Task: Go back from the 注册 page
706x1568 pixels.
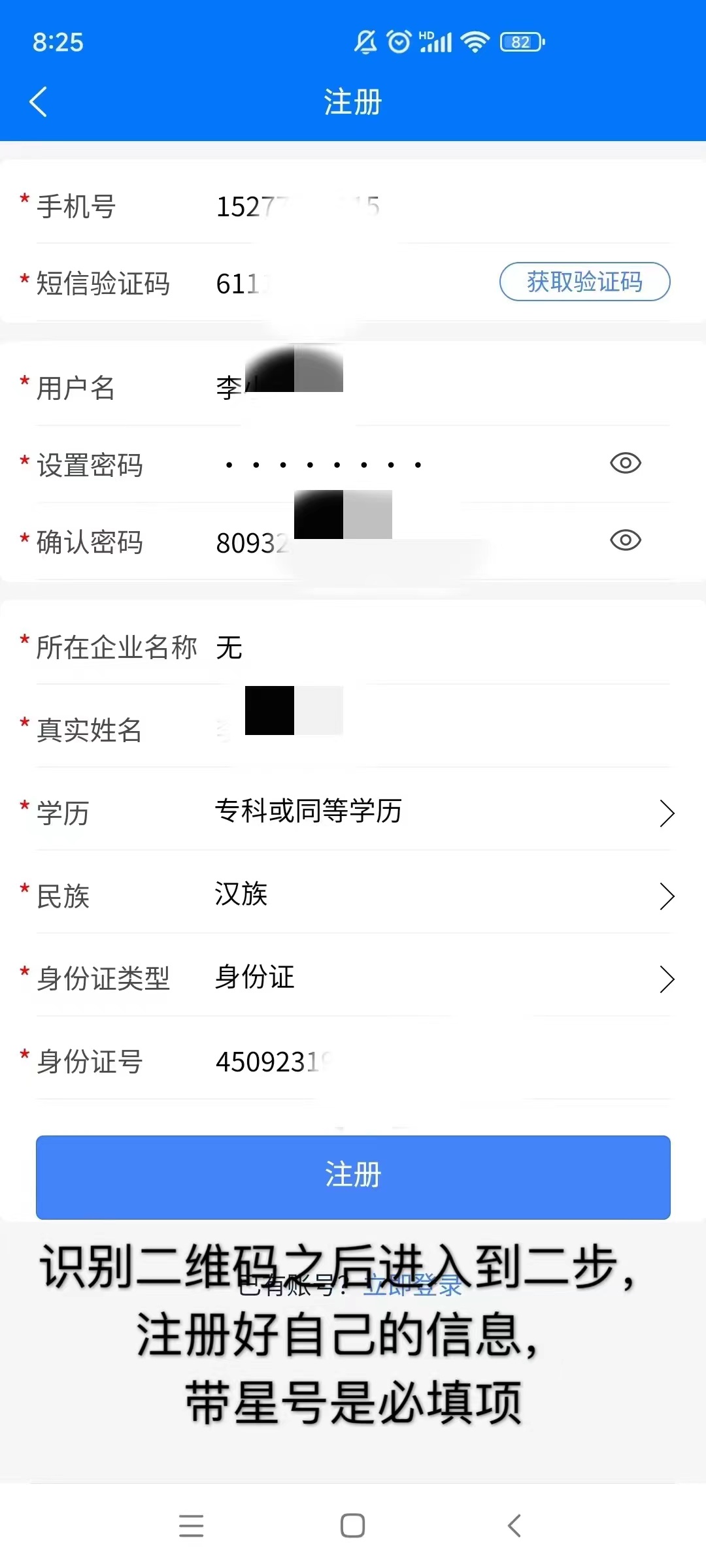Action: pyautogui.click(x=39, y=102)
